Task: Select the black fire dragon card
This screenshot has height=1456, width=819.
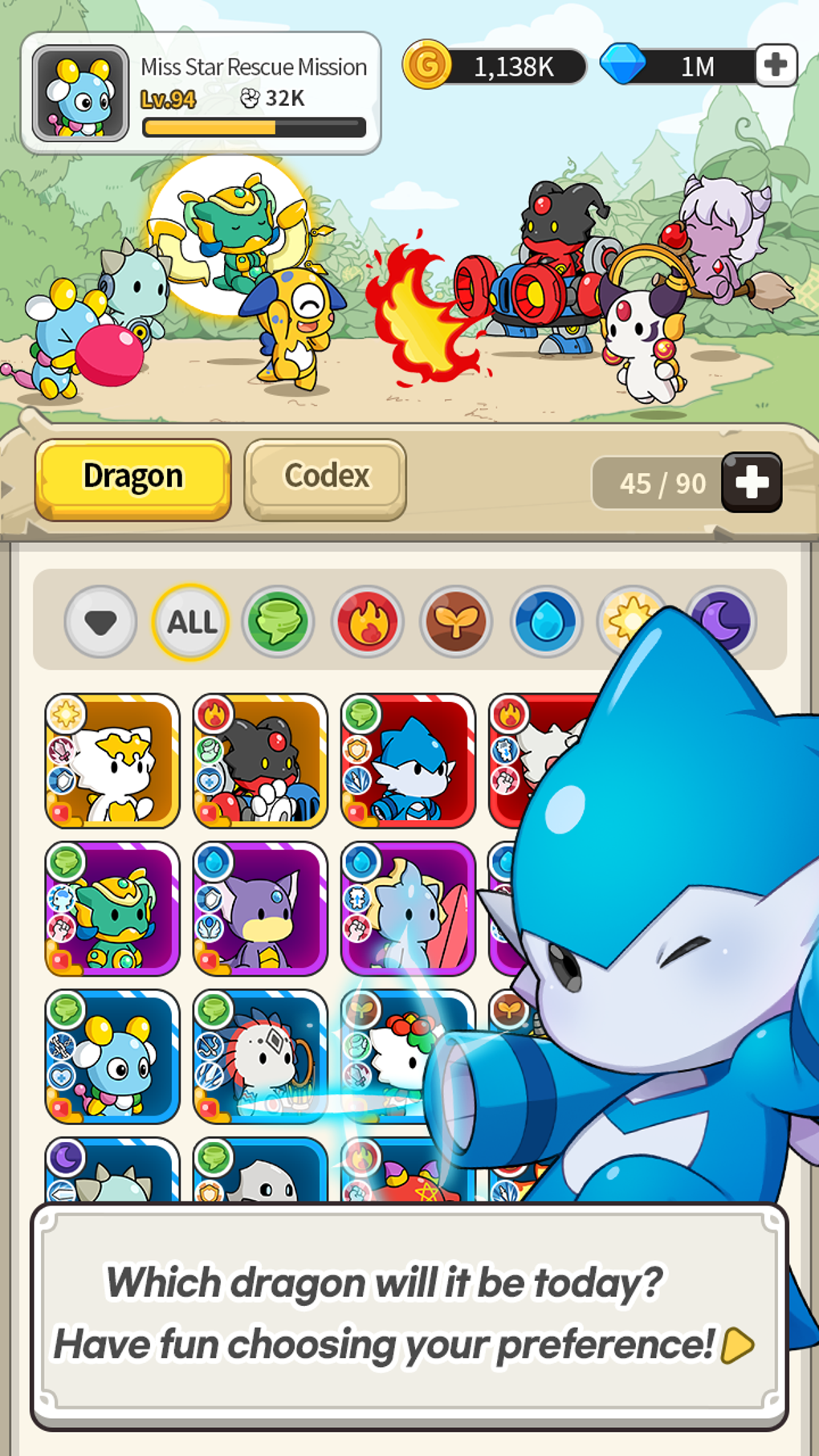Action: [x=260, y=761]
